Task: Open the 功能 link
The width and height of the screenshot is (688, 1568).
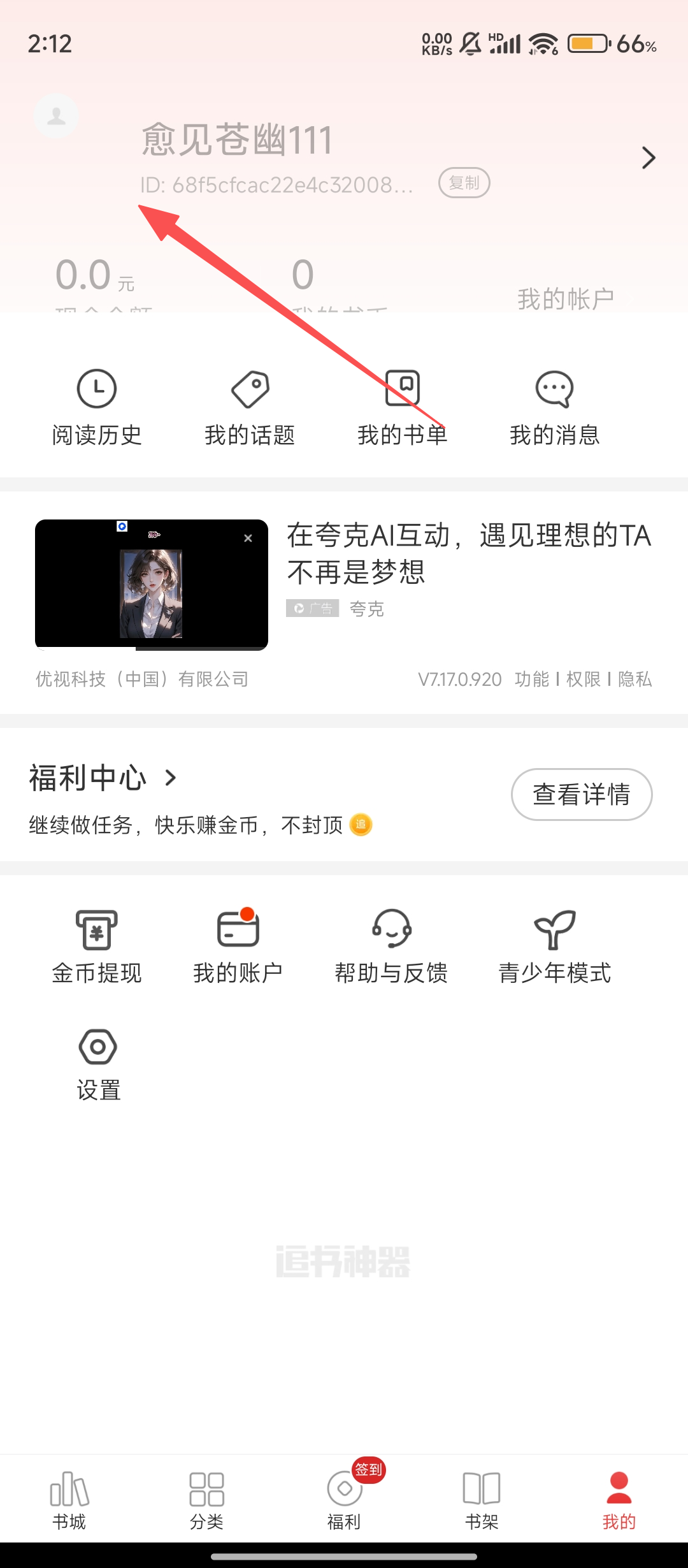Action: click(x=532, y=679)
